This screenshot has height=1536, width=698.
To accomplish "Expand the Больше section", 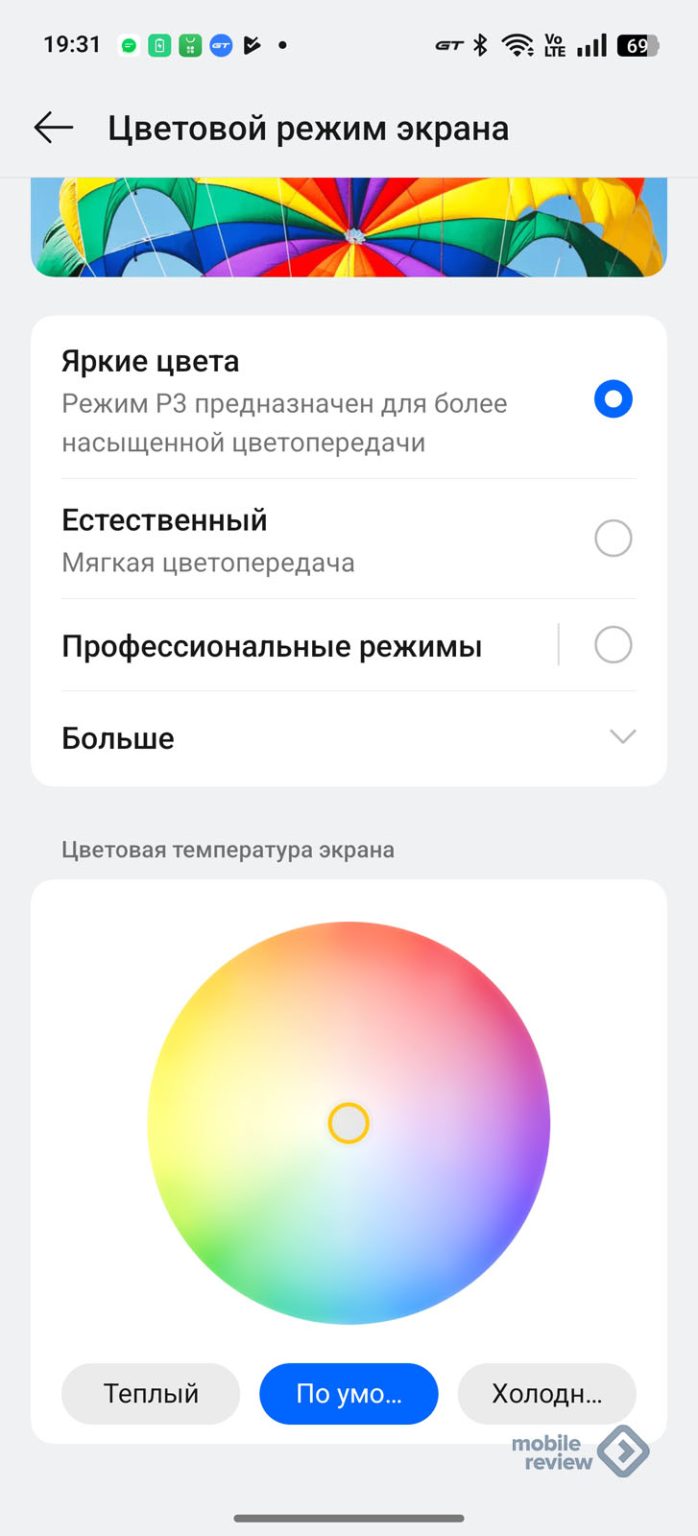I will 348,738.
